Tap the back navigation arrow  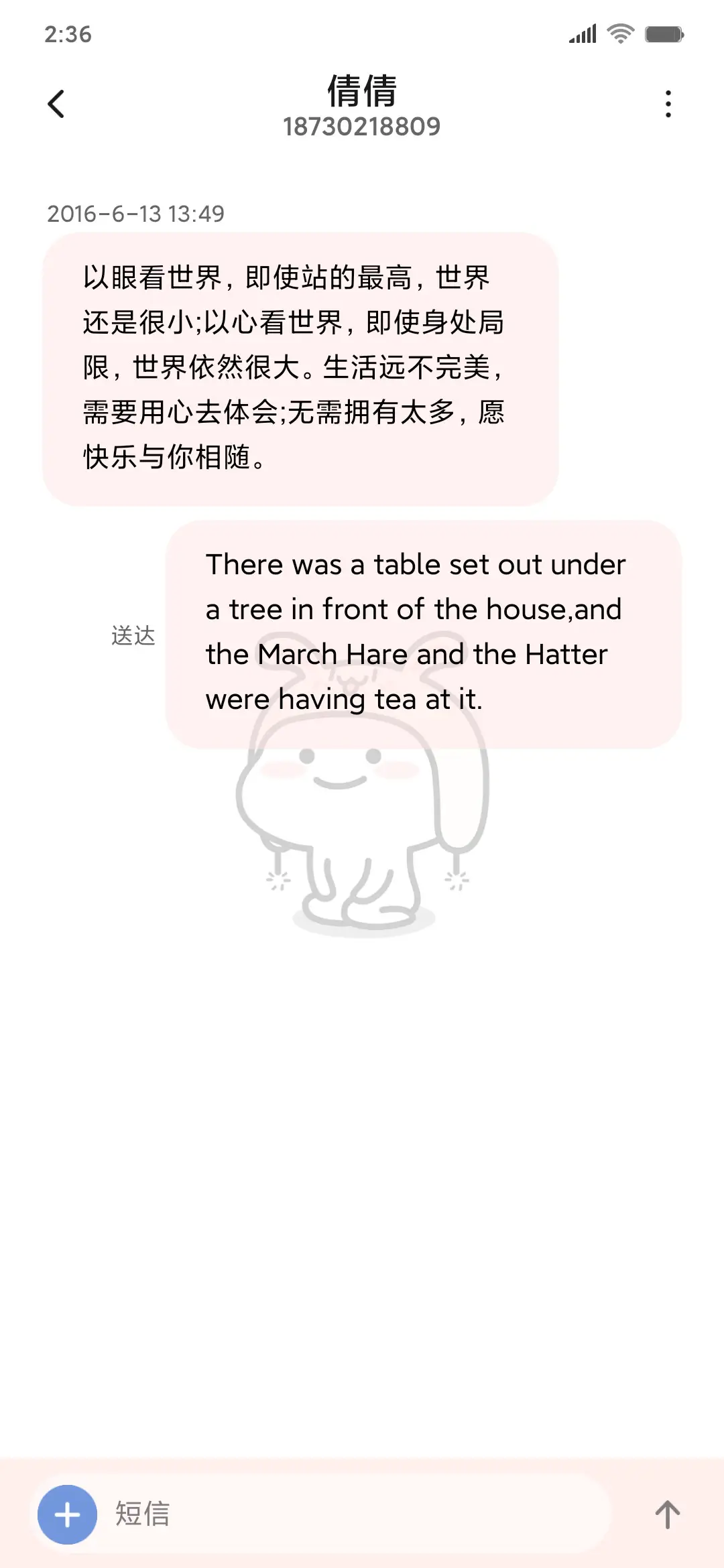click(56, 103)
